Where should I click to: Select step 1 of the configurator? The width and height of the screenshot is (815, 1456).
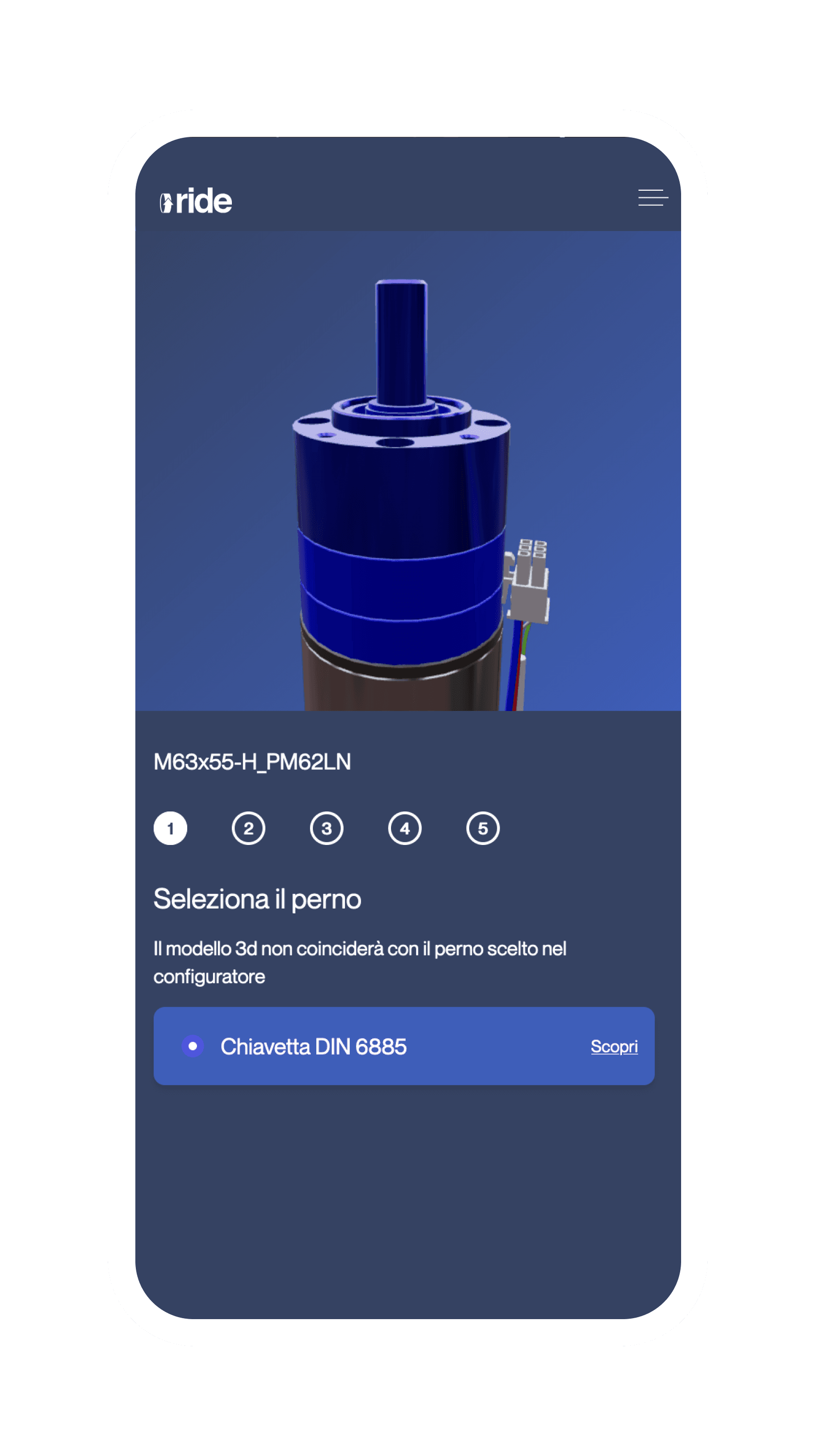coord(171,828)
